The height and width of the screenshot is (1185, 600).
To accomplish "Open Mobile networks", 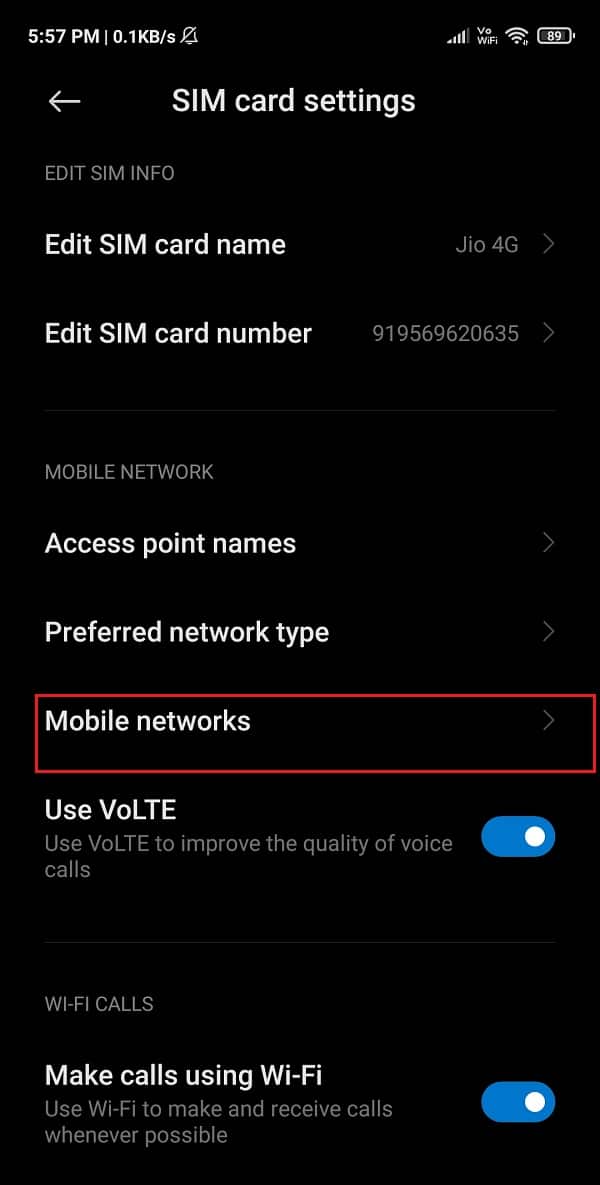I will pyautogui.click(x=300, y=721).
